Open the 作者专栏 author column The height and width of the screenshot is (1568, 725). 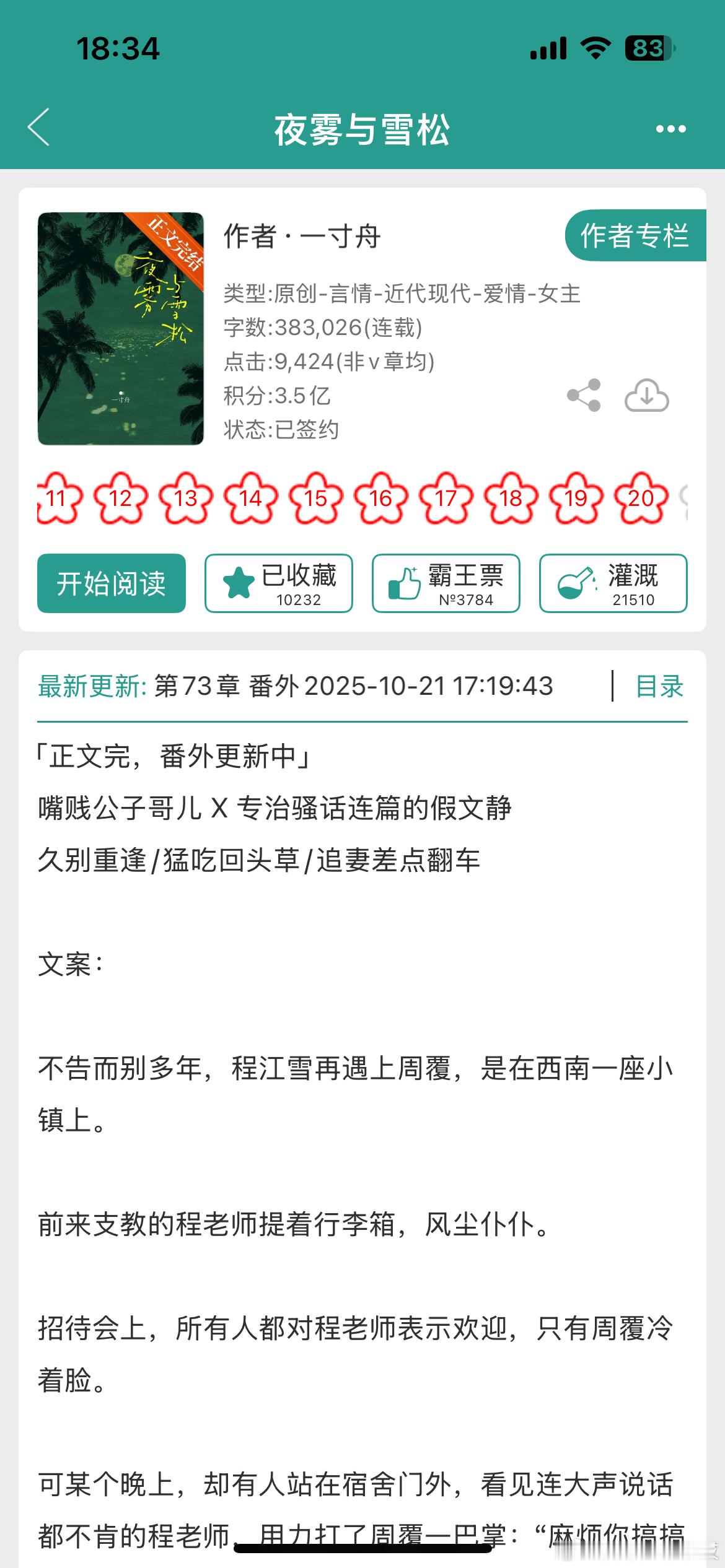click(635, 236)
